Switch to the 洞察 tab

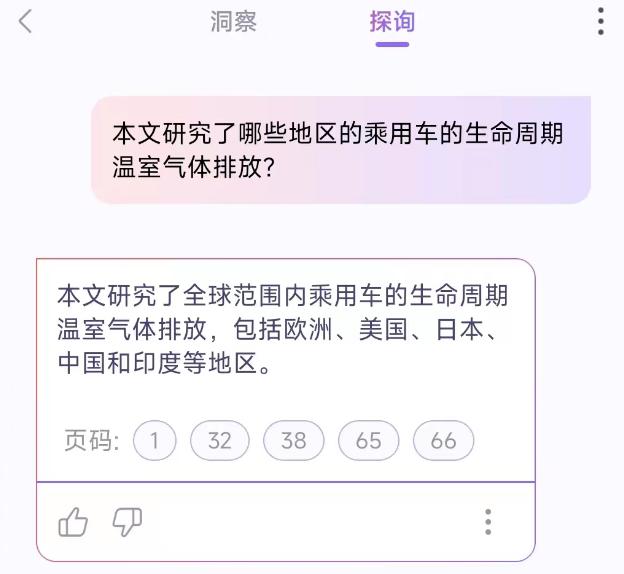234,22
